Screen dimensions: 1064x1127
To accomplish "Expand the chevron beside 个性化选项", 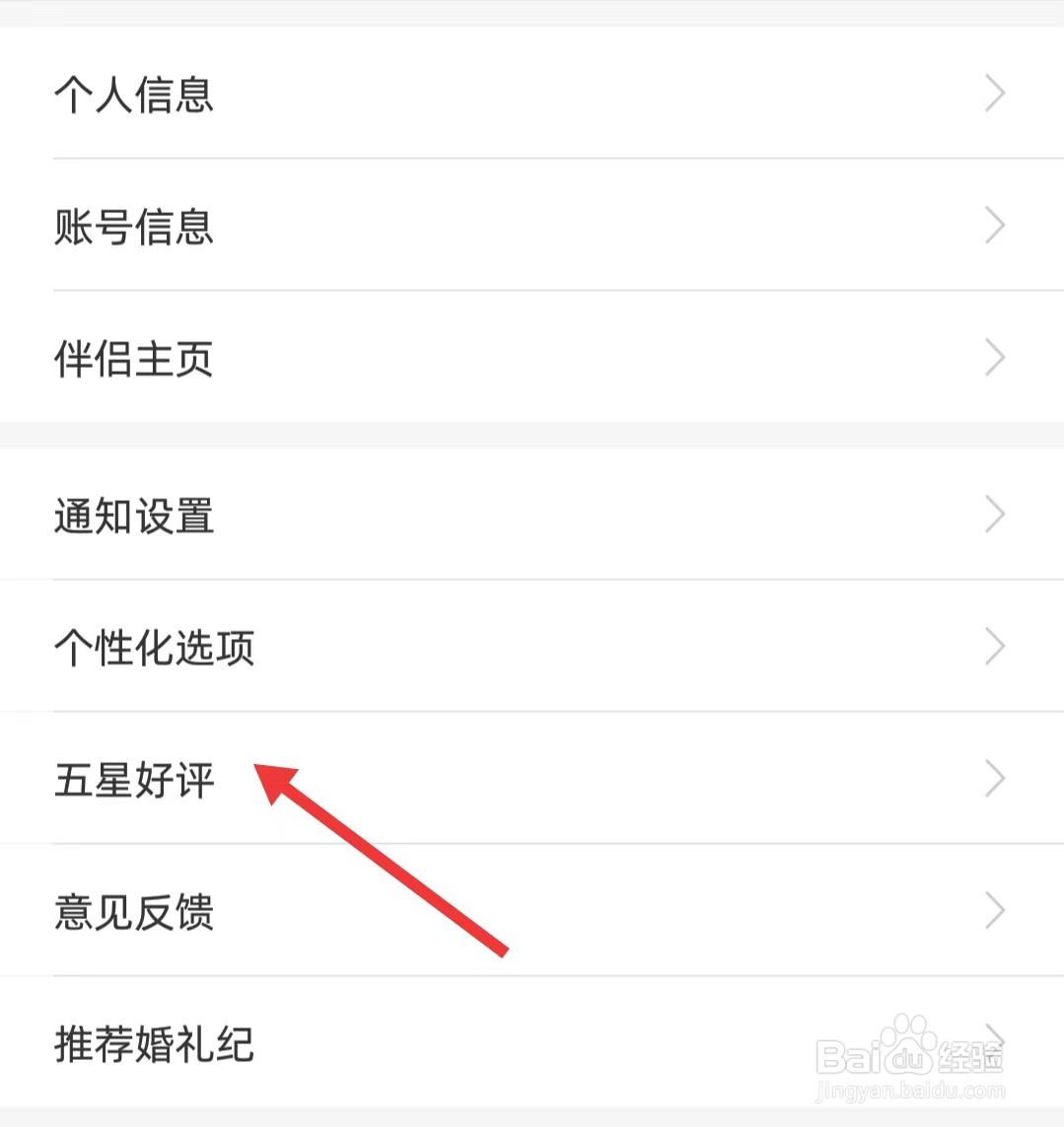I will pos(994,646).
